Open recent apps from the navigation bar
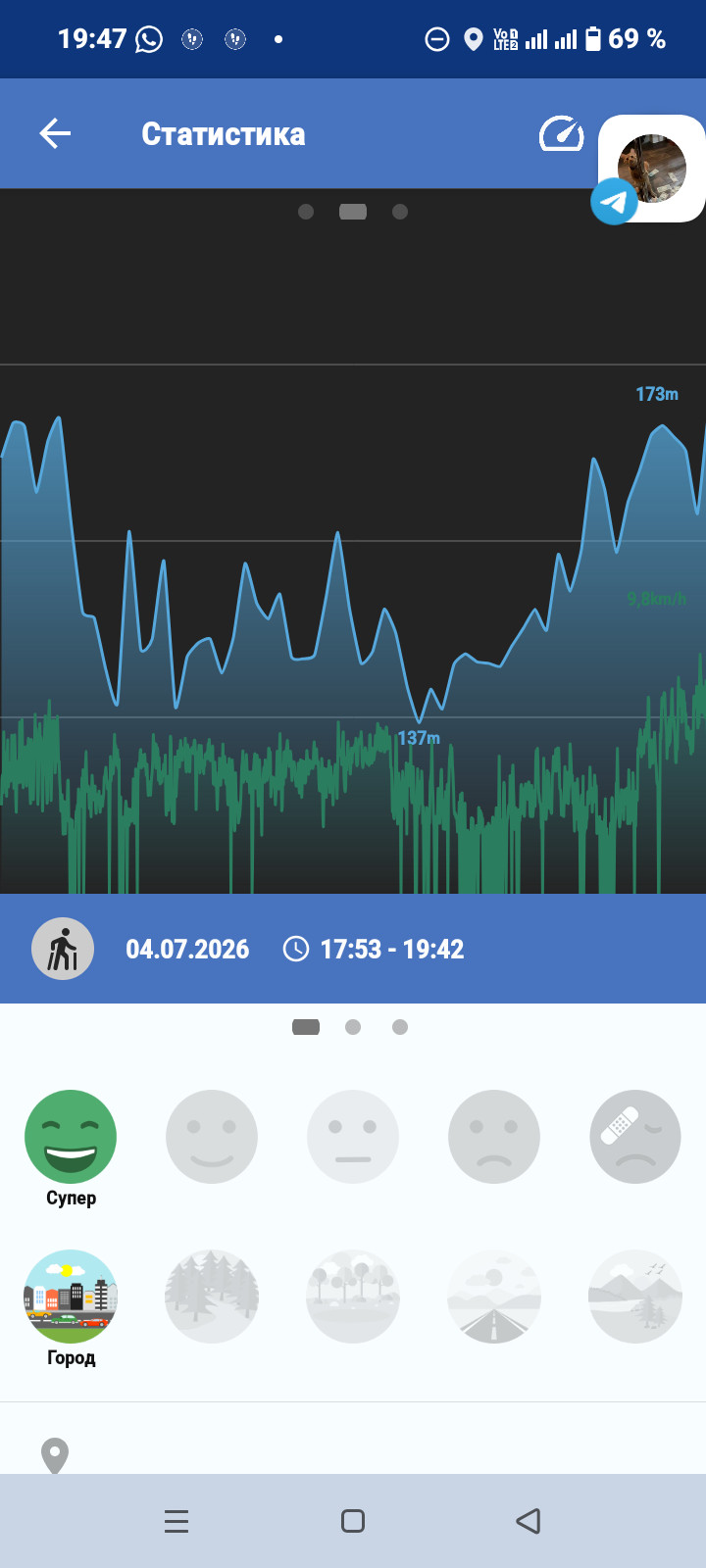 pyautogui.click(x=176, y=1521)
